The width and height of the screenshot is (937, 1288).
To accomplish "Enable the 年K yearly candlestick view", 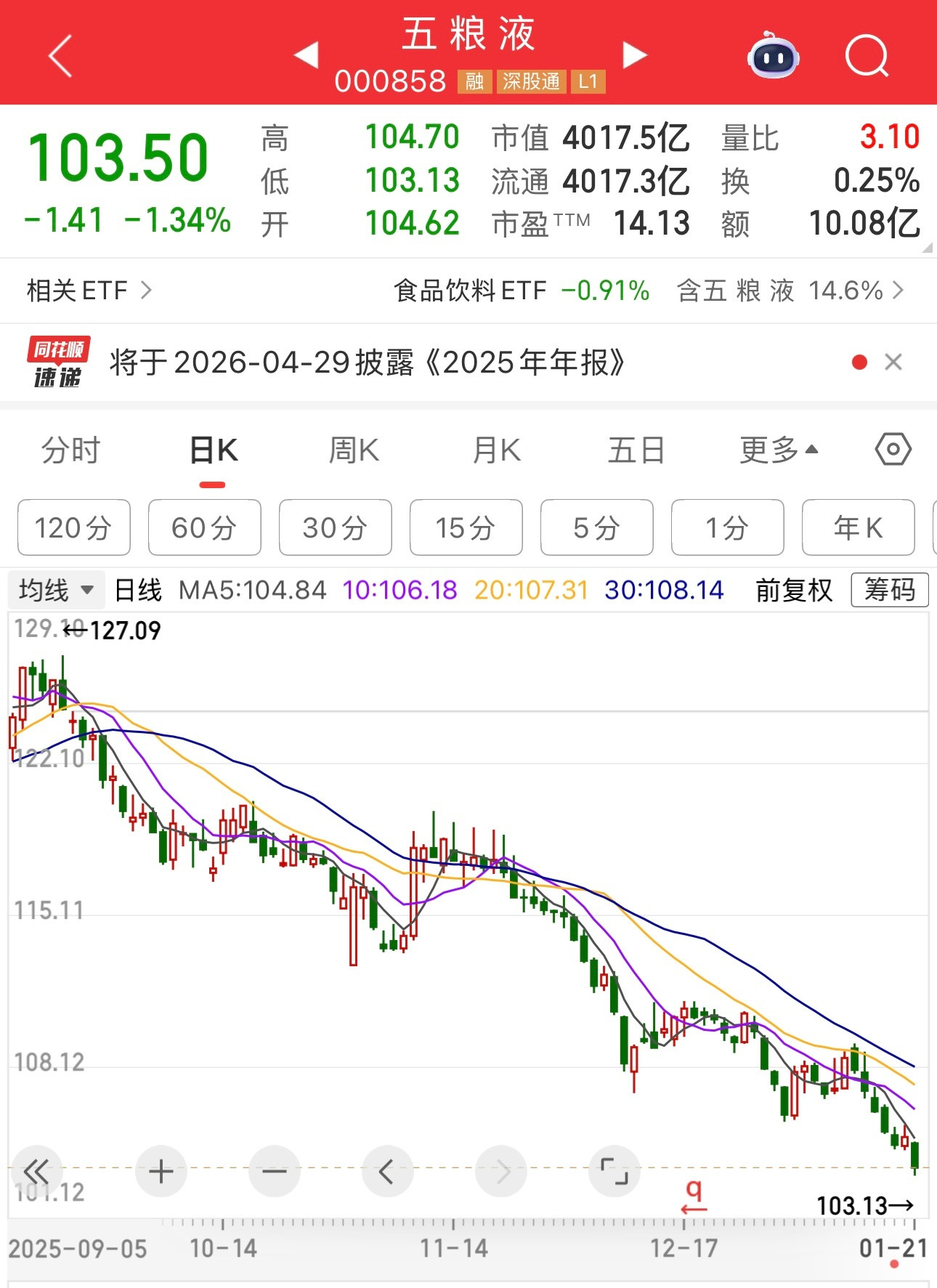I will pos(859,528).
